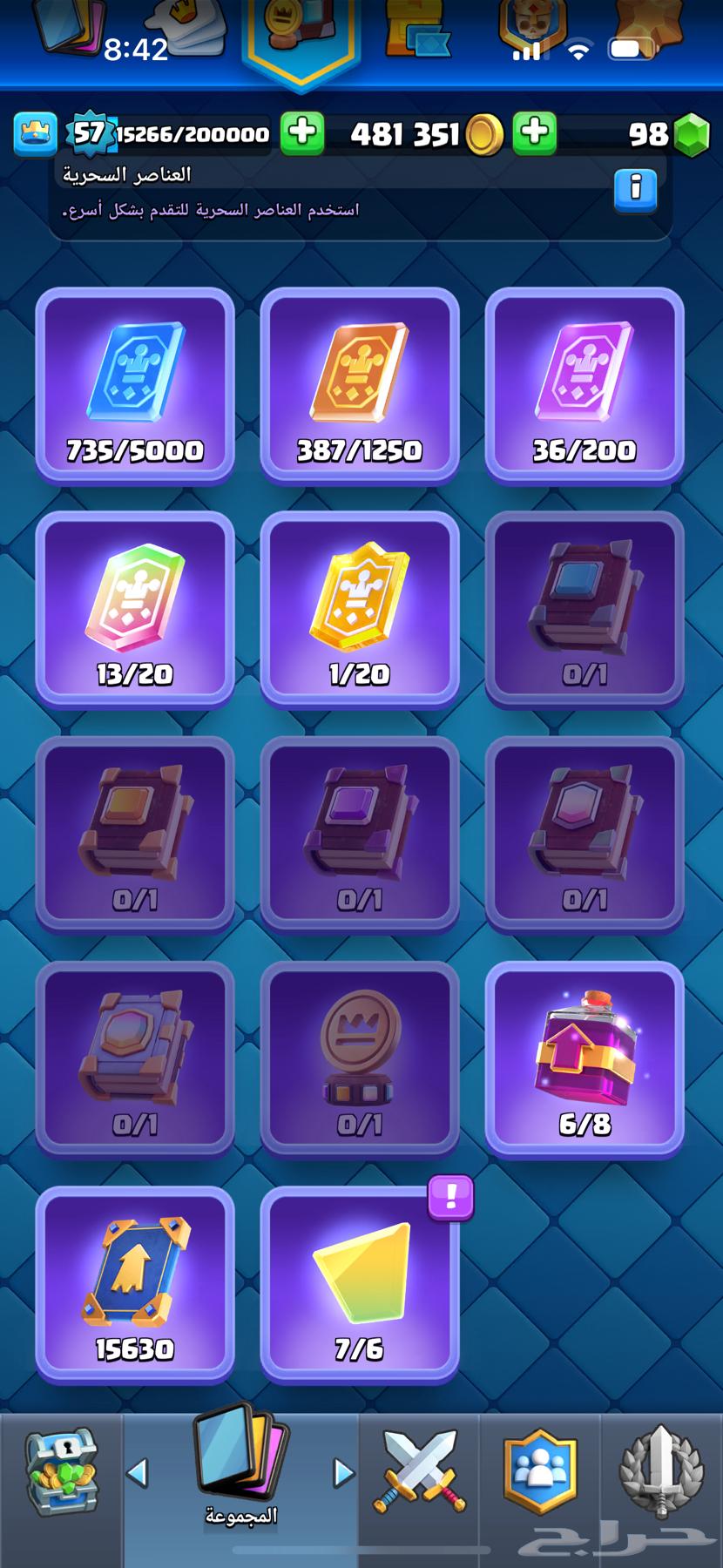Open the rainbow legendary wild card 13/20

135,608
